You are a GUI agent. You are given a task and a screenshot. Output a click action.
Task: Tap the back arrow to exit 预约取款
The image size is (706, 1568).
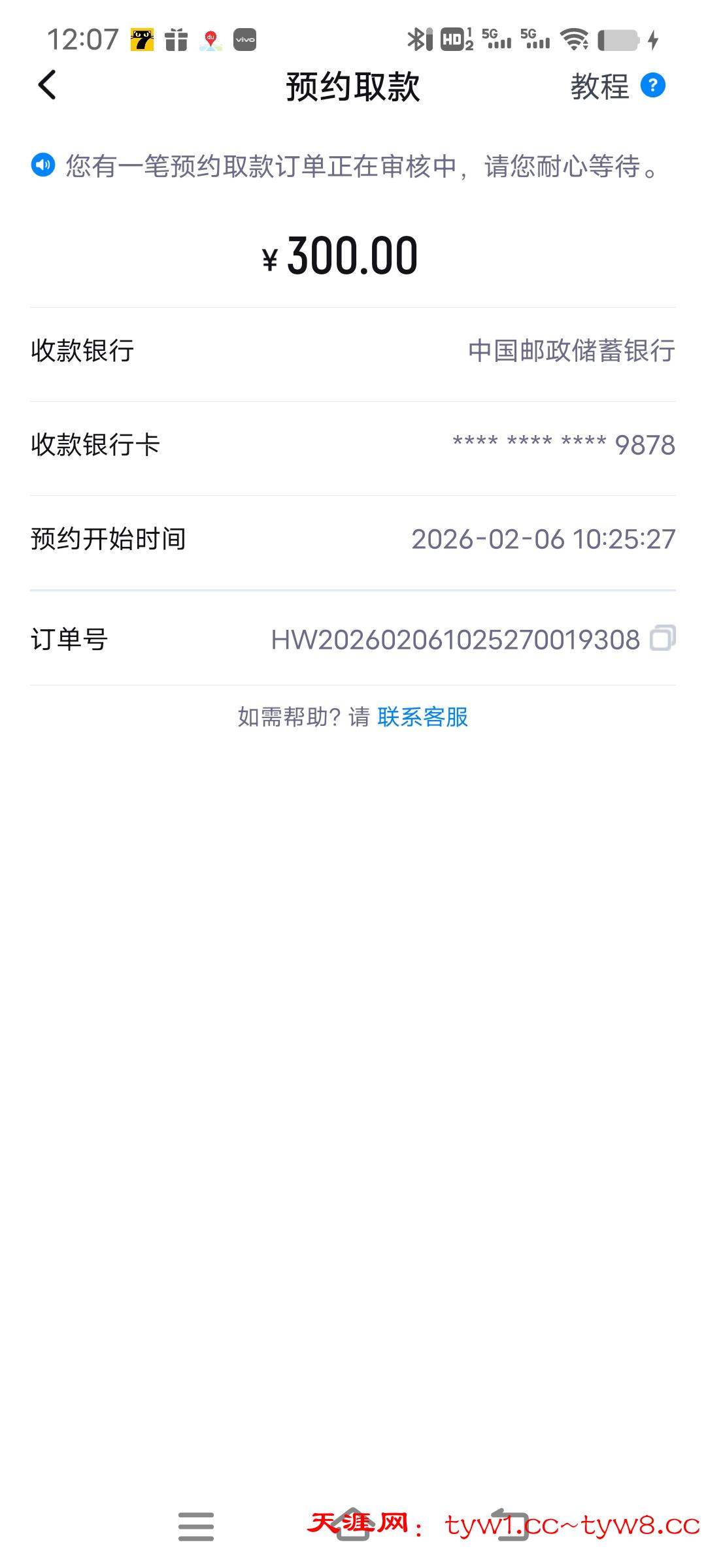(x=46, y=87)
